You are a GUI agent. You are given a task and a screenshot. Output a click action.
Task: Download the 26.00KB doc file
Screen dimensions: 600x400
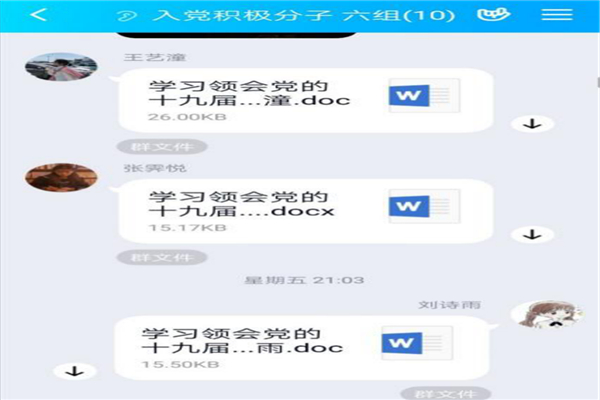coord(532,124)
